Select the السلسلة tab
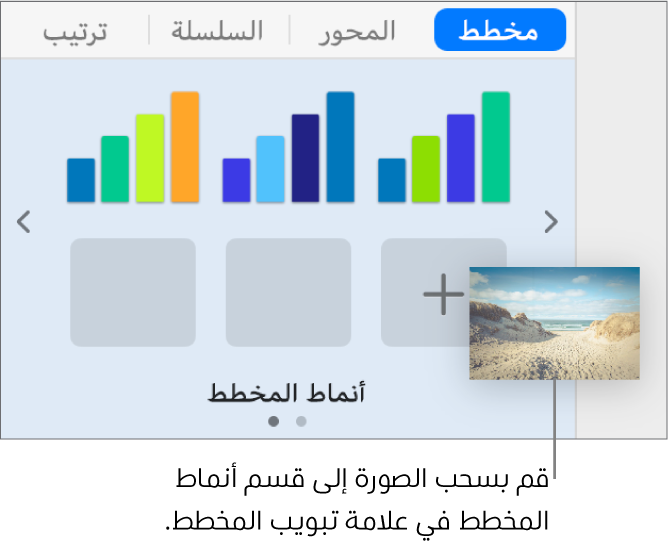 [218, 31]
